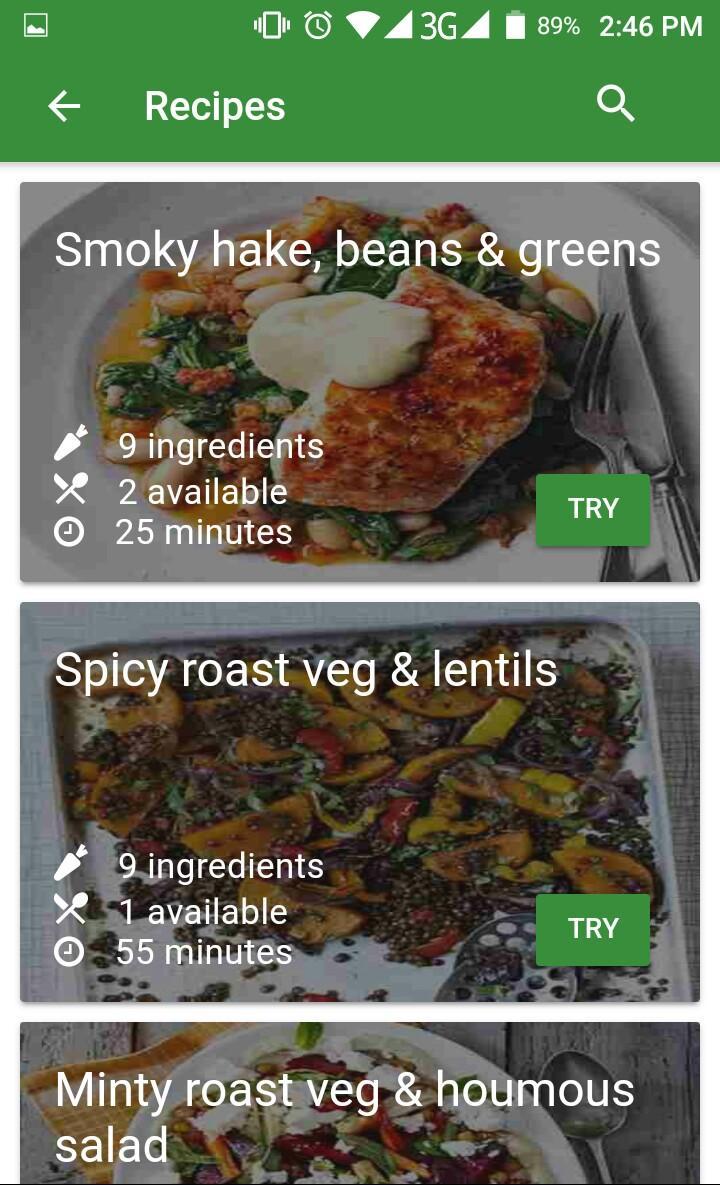Try the Smoky hake, beans & greens recipe
This screenshot has height=1185, width=720.
coord(593,509)
